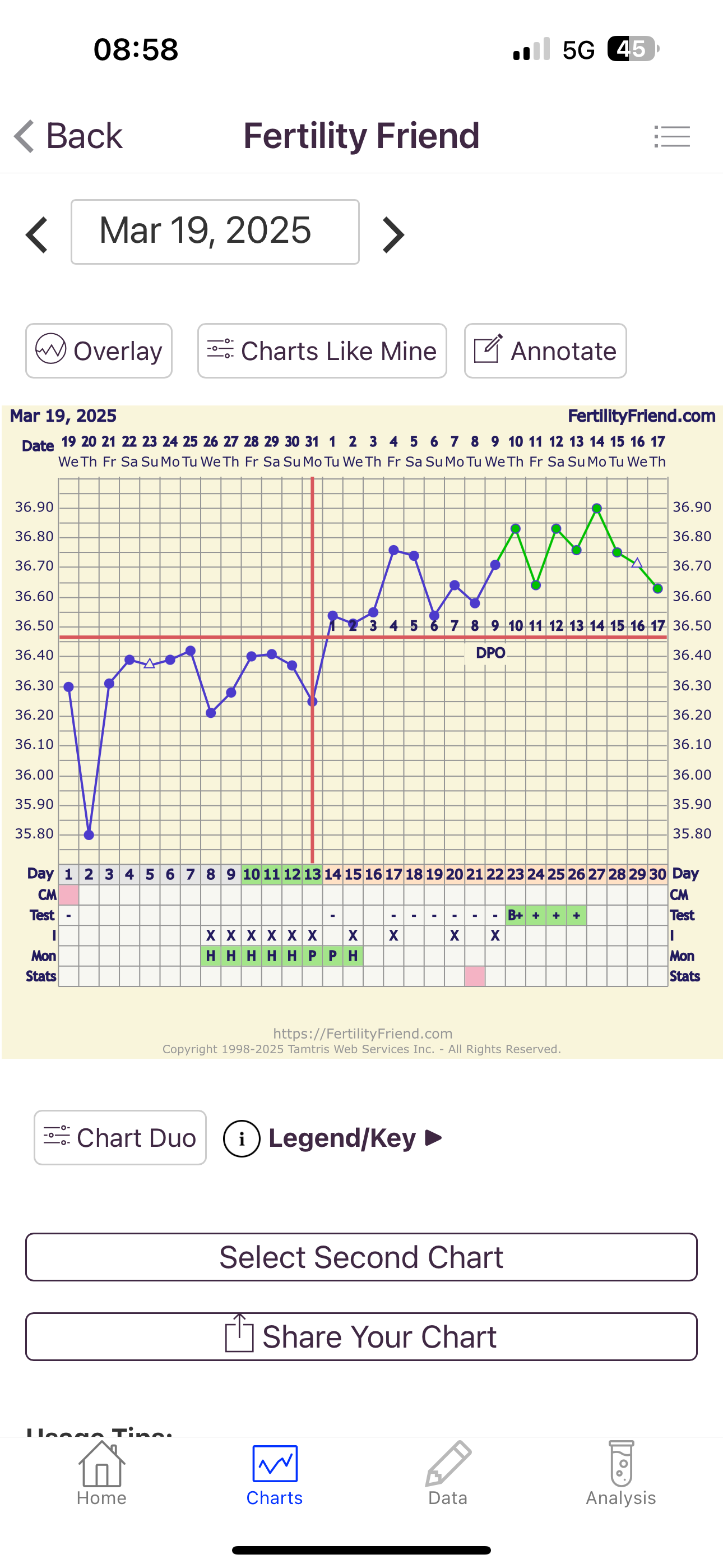Open Chart Duo settings

[x=120, y=1138]
